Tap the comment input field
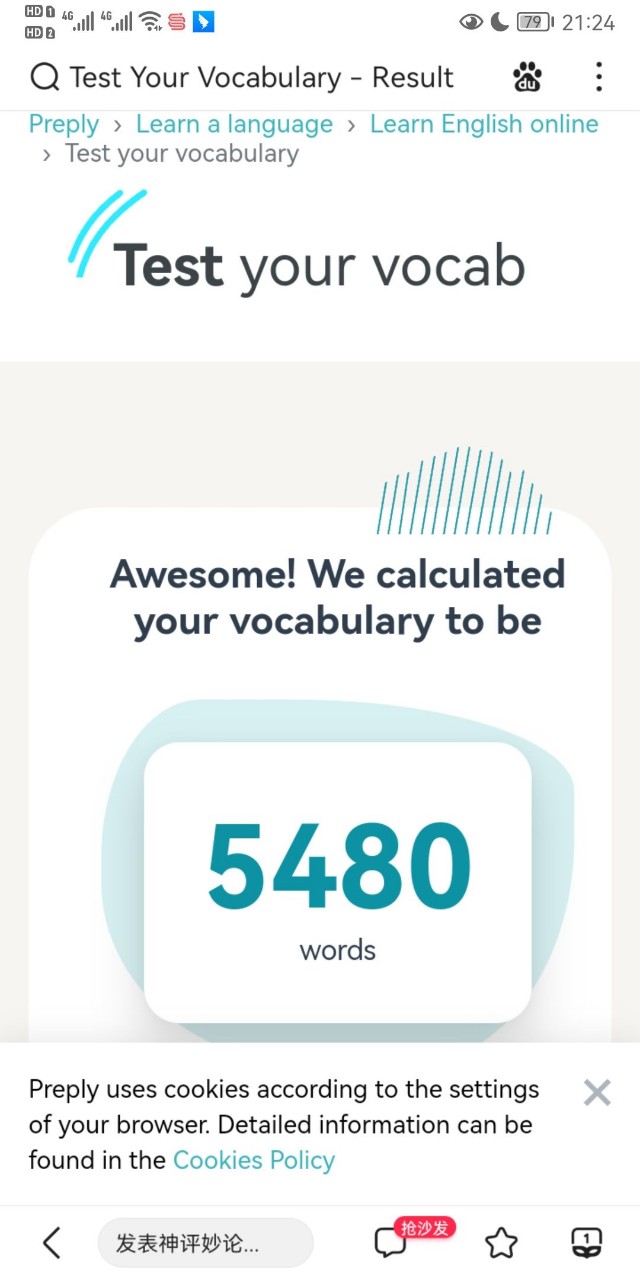The height and width of the screenshot is (1280, 640). pos(205,1243)
